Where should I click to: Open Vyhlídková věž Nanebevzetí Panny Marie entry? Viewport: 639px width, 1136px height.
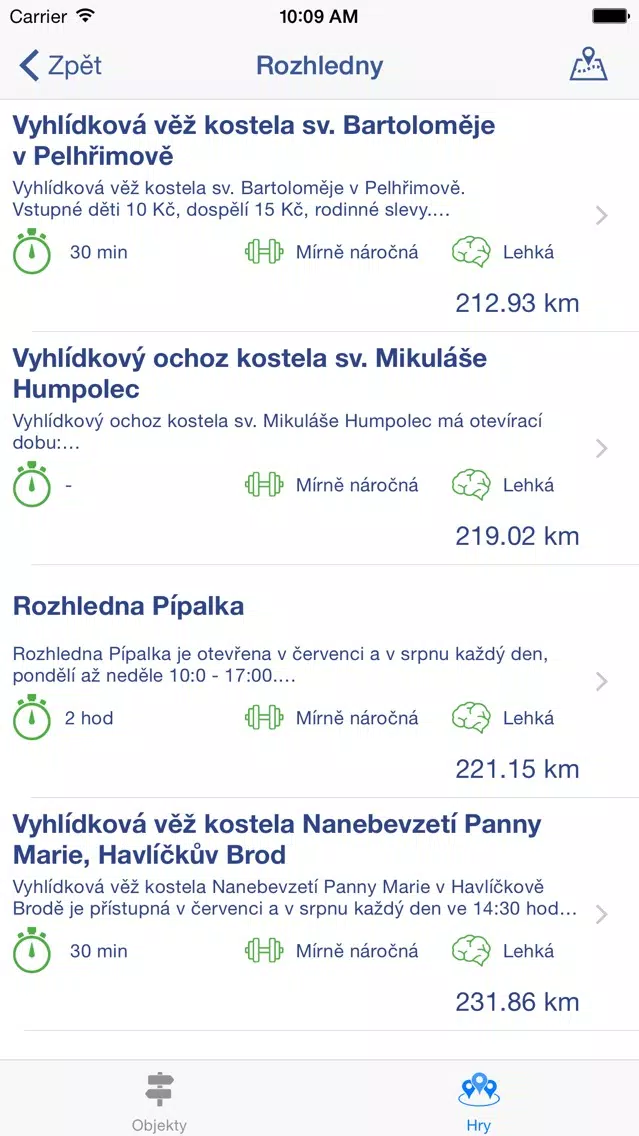click(320, 914)
